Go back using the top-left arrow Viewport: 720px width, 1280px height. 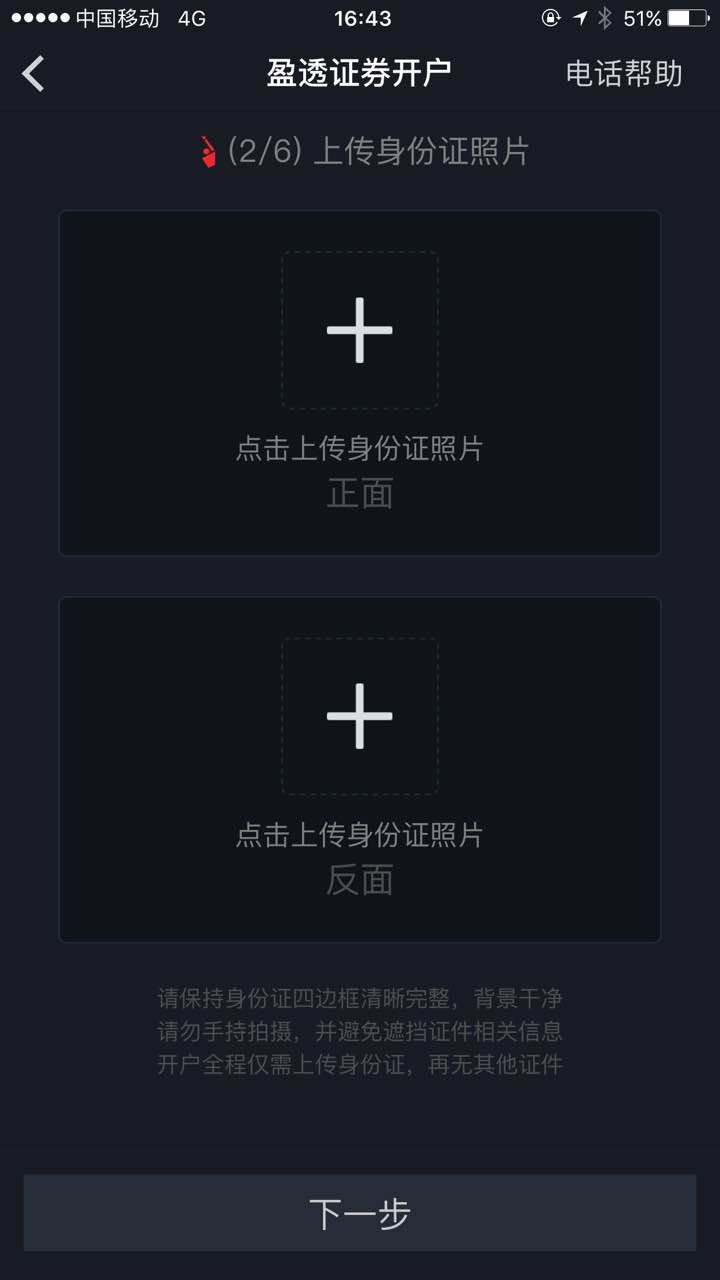pyautogui.click(x=34, y=74)
